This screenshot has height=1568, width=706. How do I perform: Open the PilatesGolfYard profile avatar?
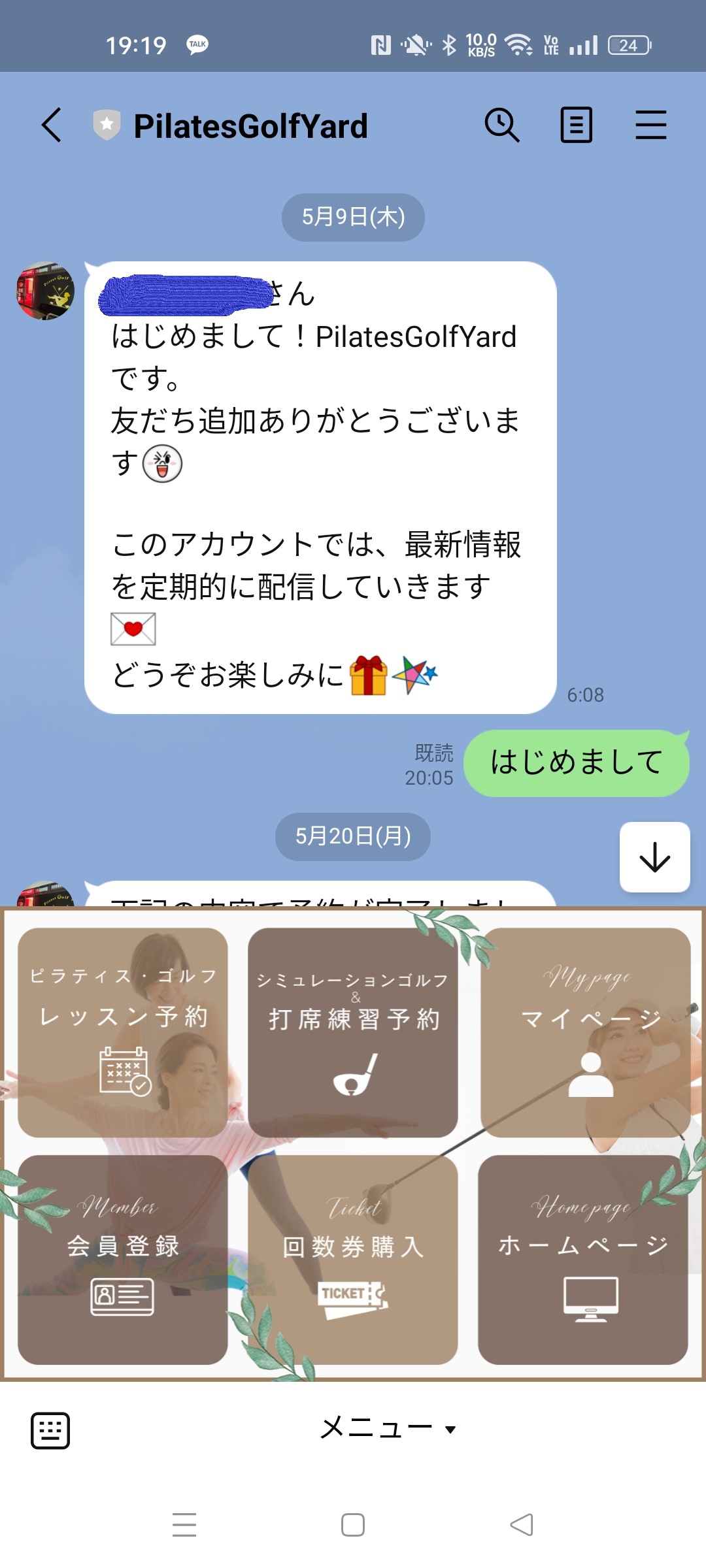(45, 291)
